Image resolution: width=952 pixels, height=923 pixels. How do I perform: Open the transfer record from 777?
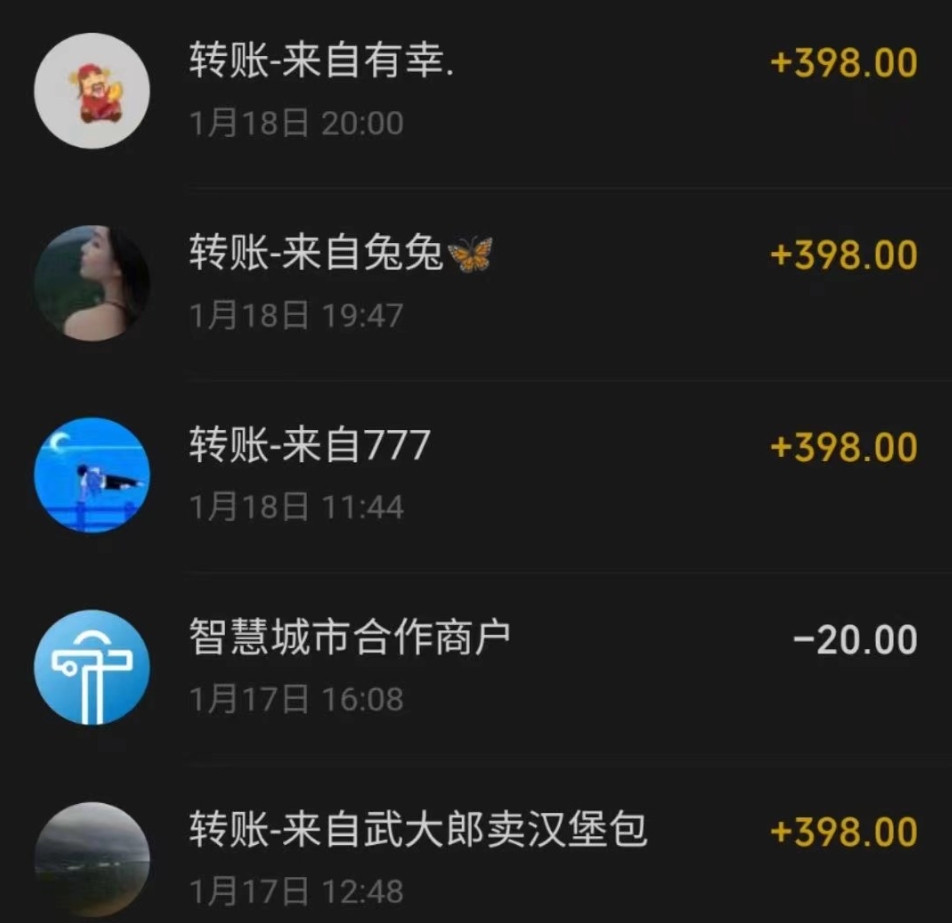[x=476, y=474]
